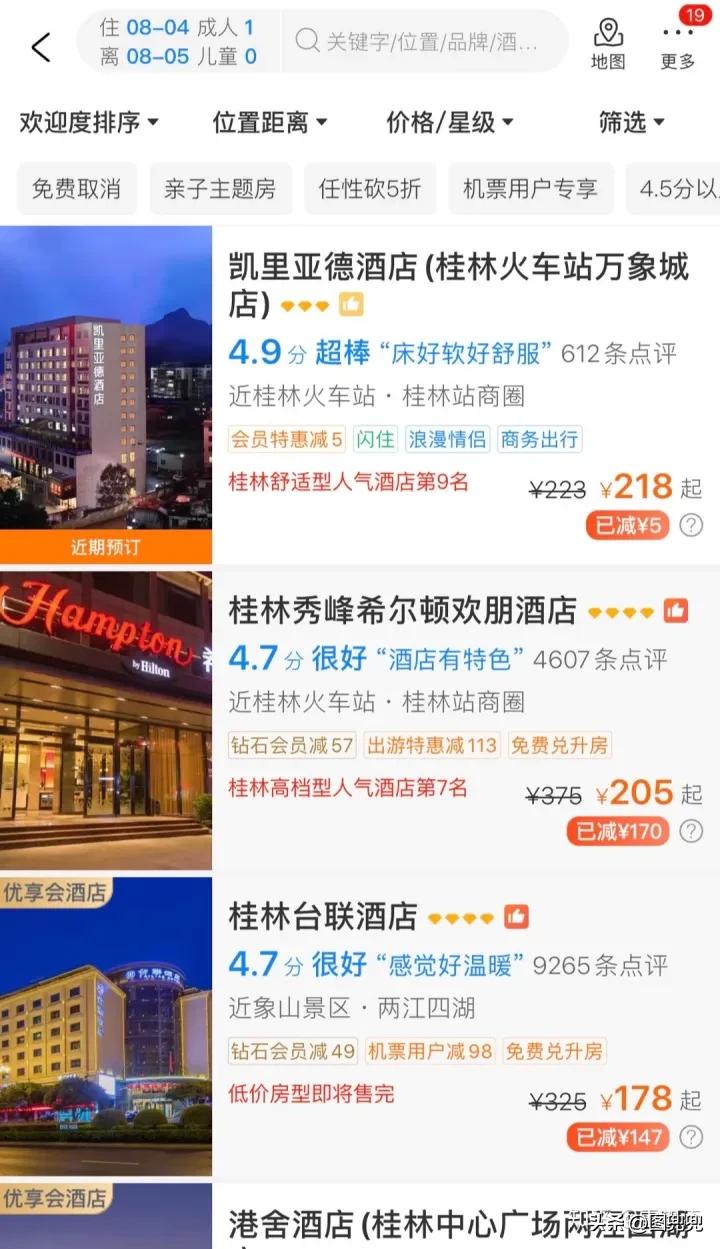Select the 任性砍5折 chip
The image size is (720, 1249).
[x=370, y=188]
